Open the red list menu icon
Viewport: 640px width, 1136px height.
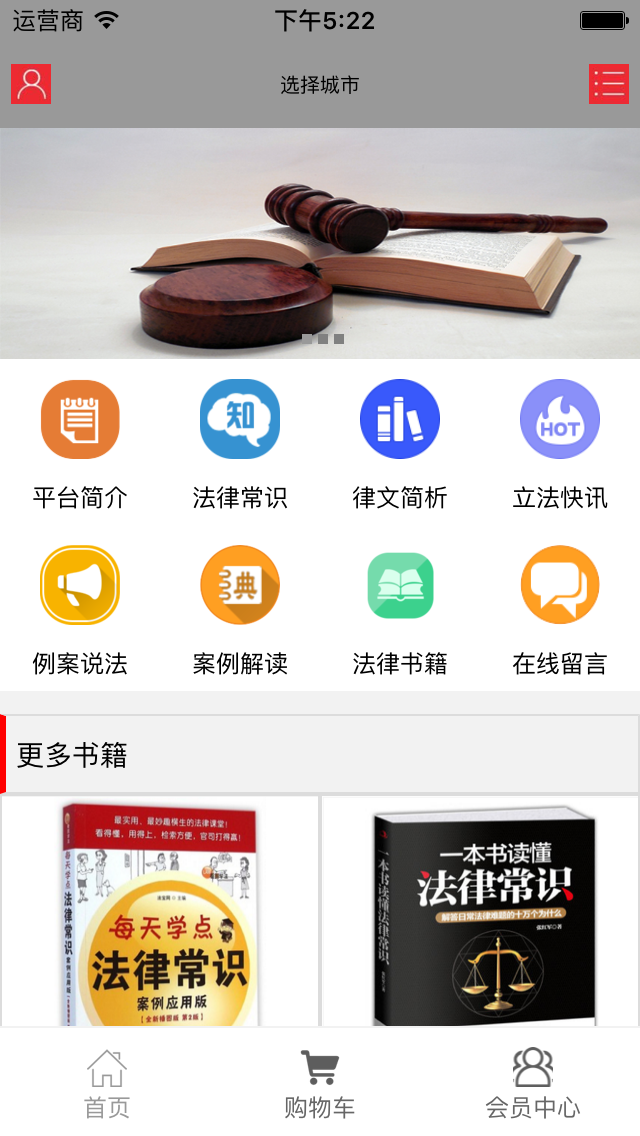pyautogui.click(x=609, y=84)
